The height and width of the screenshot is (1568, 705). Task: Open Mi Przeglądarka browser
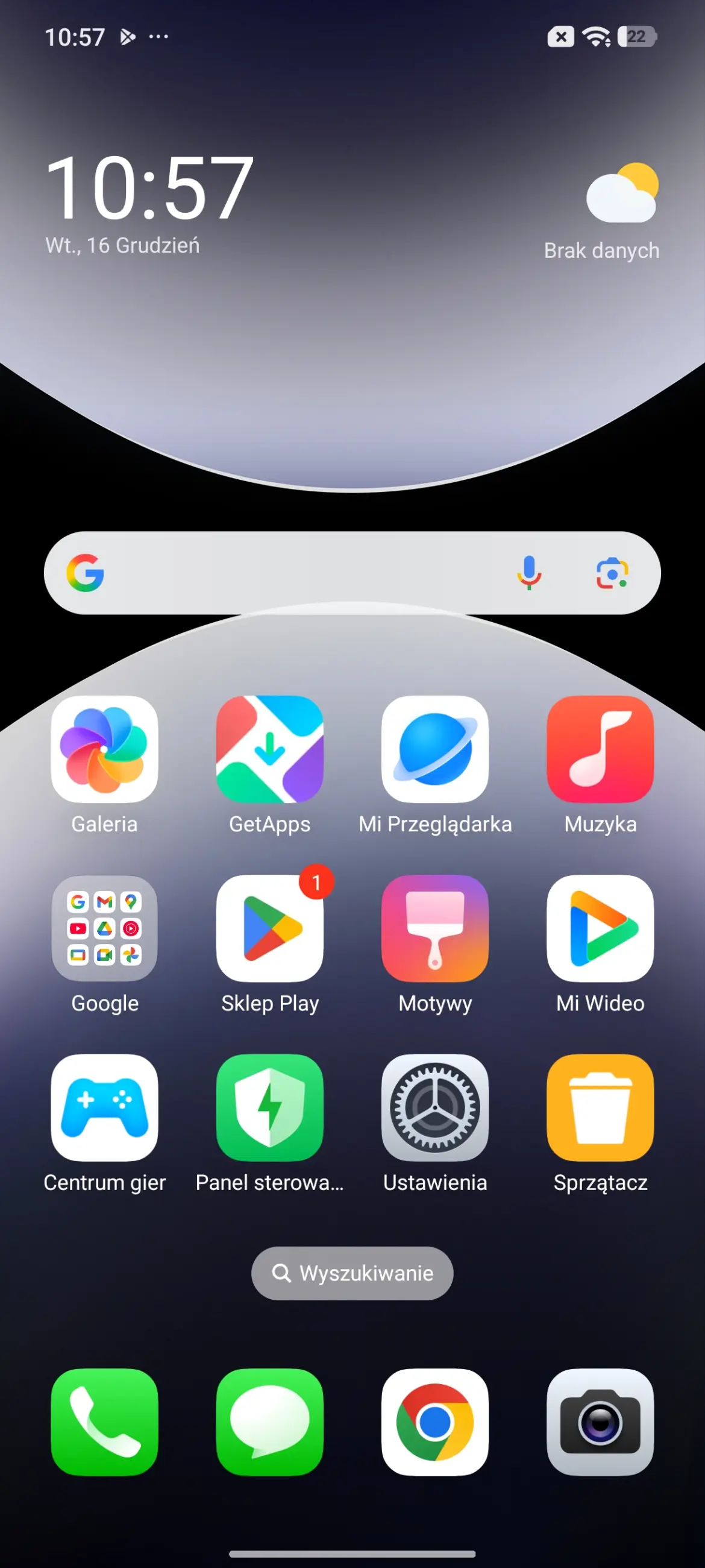pos(435,749)
